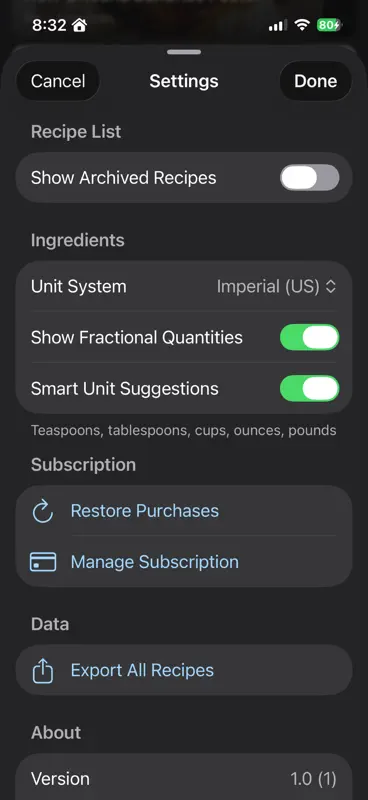Open Manage Subscription

click(x=184, y=562)
